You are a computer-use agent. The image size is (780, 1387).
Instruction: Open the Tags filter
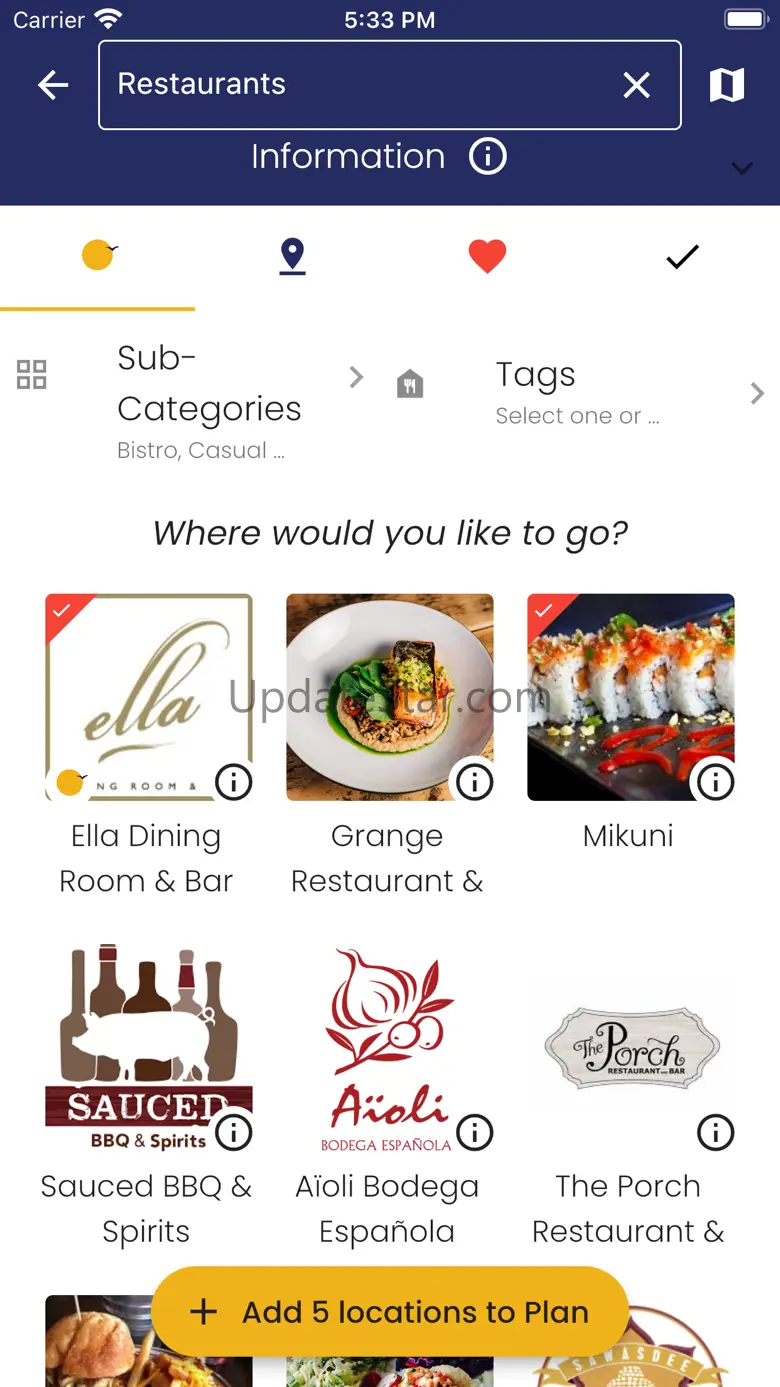coord(577,390)
